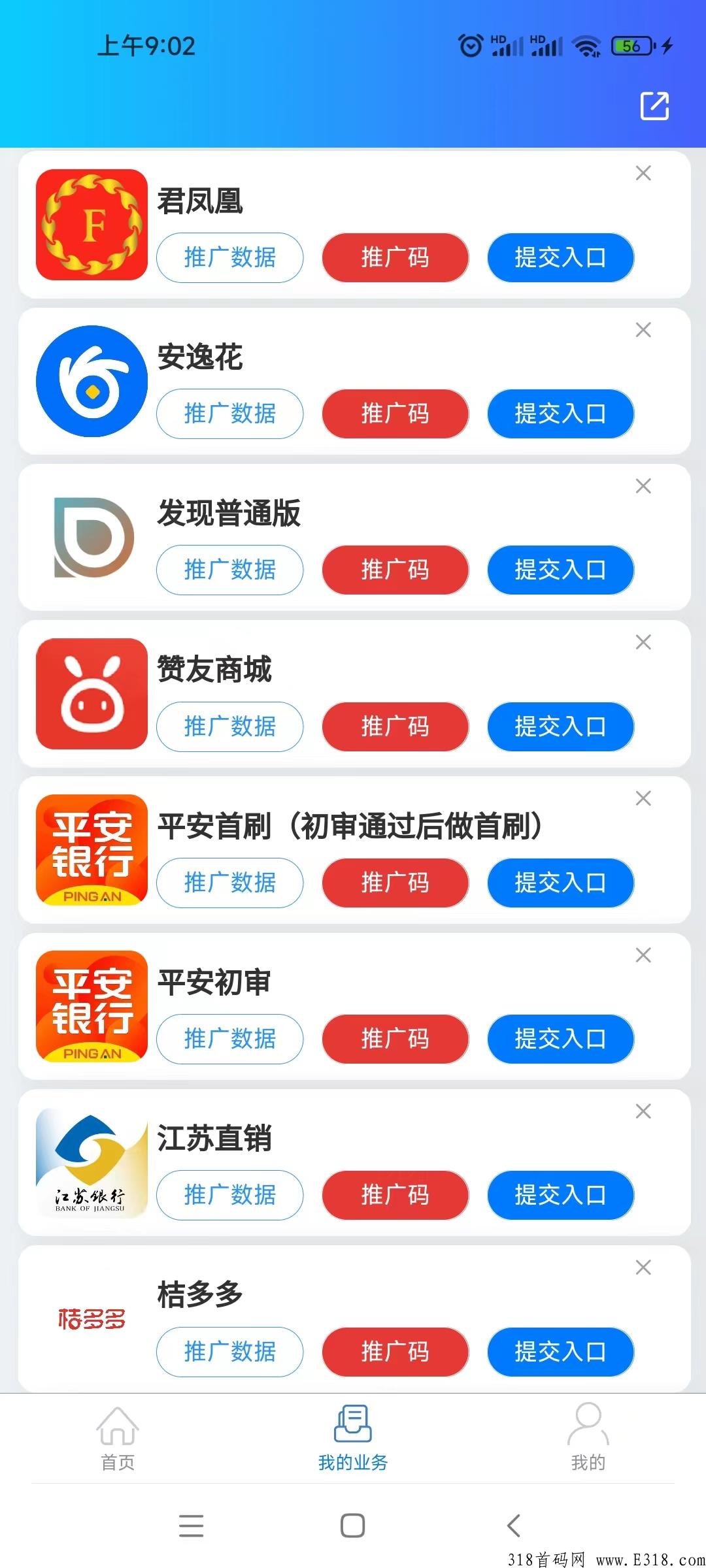The height and width of the screenshot is (1568, 706).
Task: Tap the share icon in the header
Action: click(654, 106)
